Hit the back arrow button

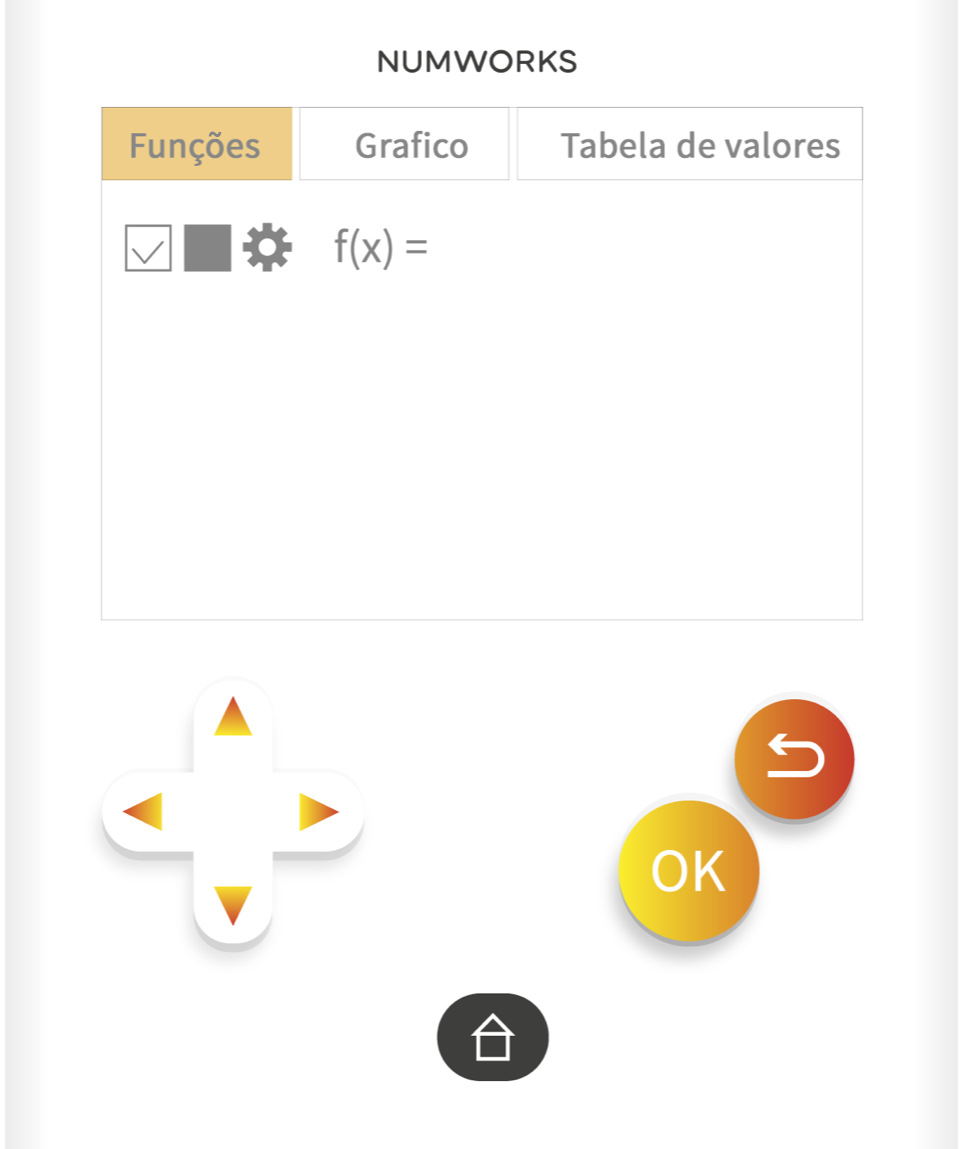[x=794, y=759]
